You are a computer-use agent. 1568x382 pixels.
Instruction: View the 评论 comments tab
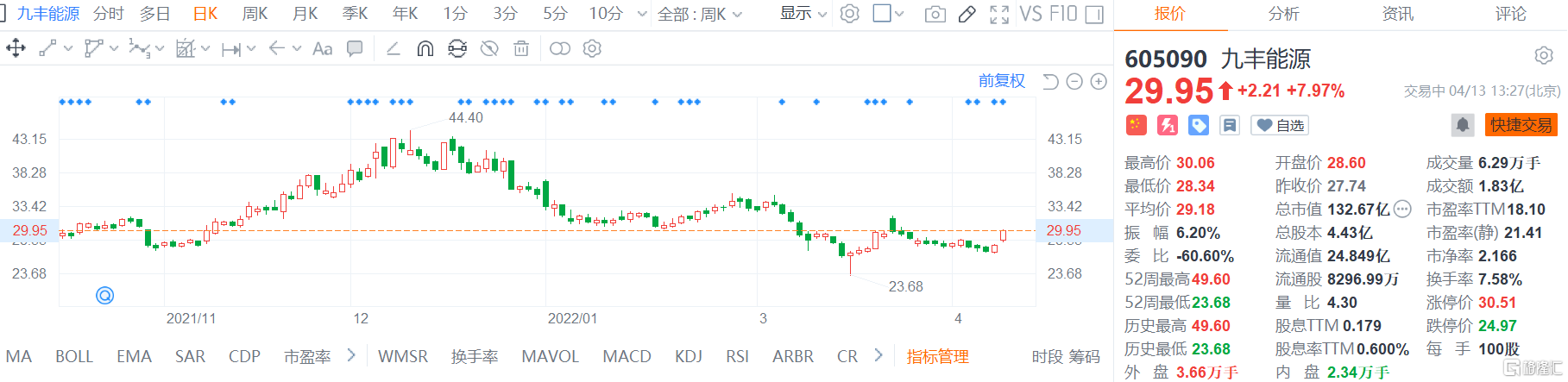pos(1510,14)
